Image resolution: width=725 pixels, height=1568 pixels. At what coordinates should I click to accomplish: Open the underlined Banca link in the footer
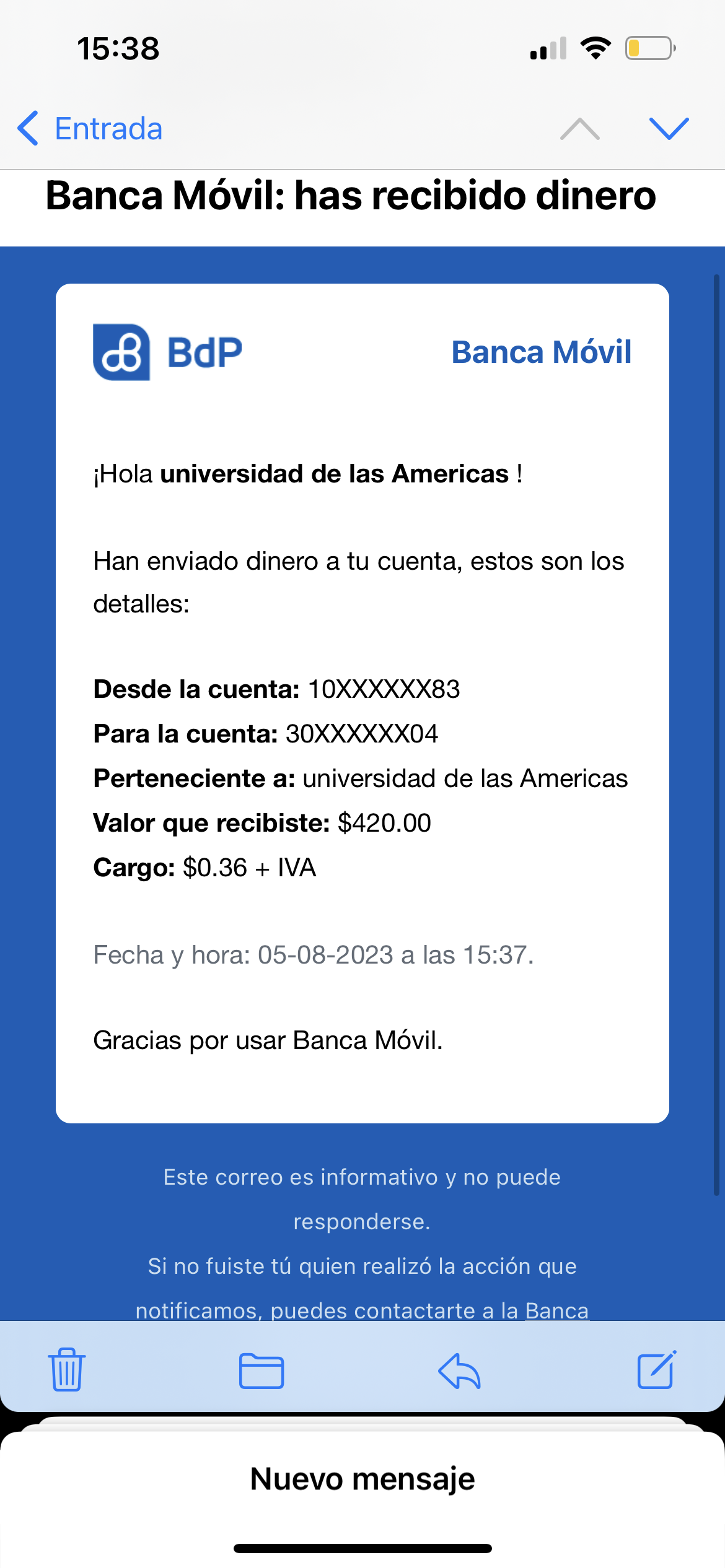click(556, 1310)
